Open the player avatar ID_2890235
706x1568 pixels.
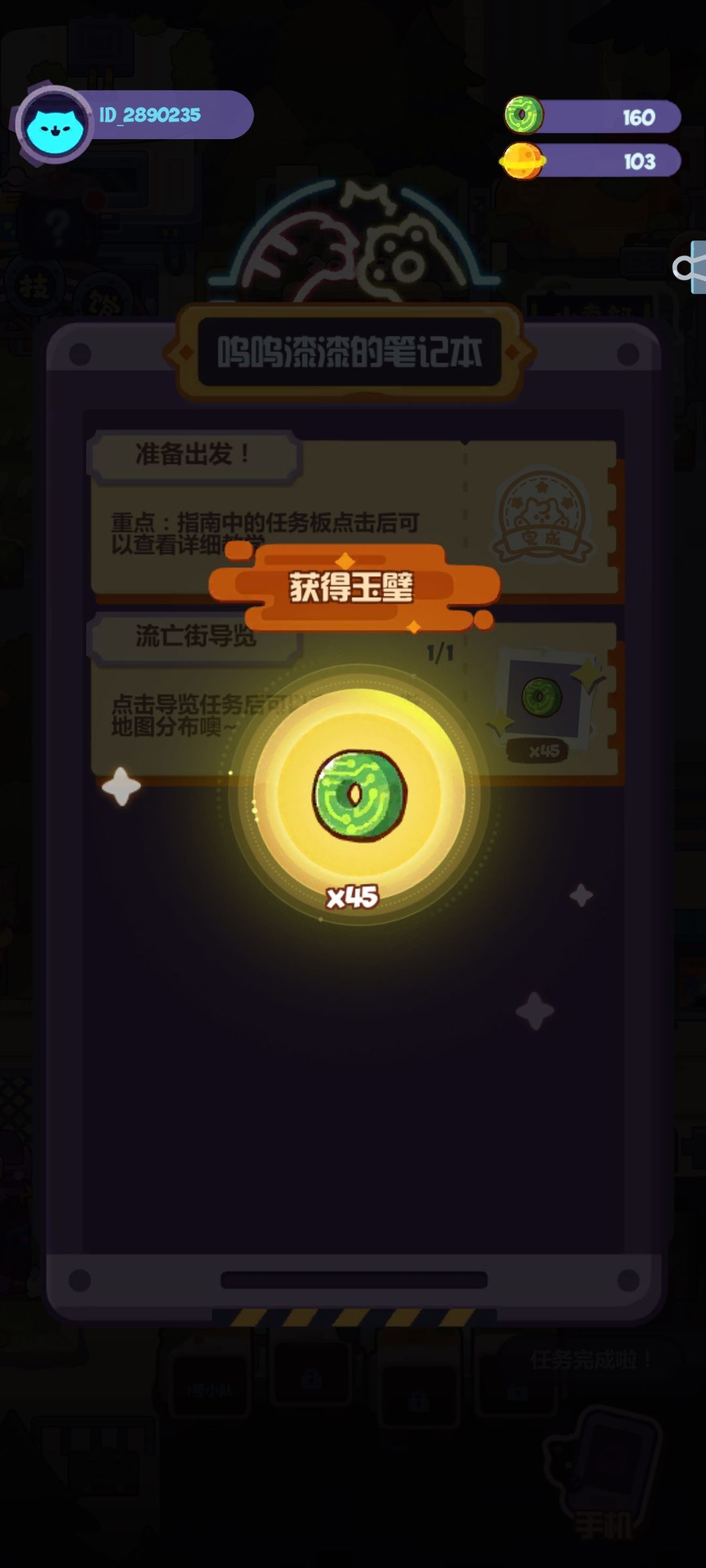[55, 125]
